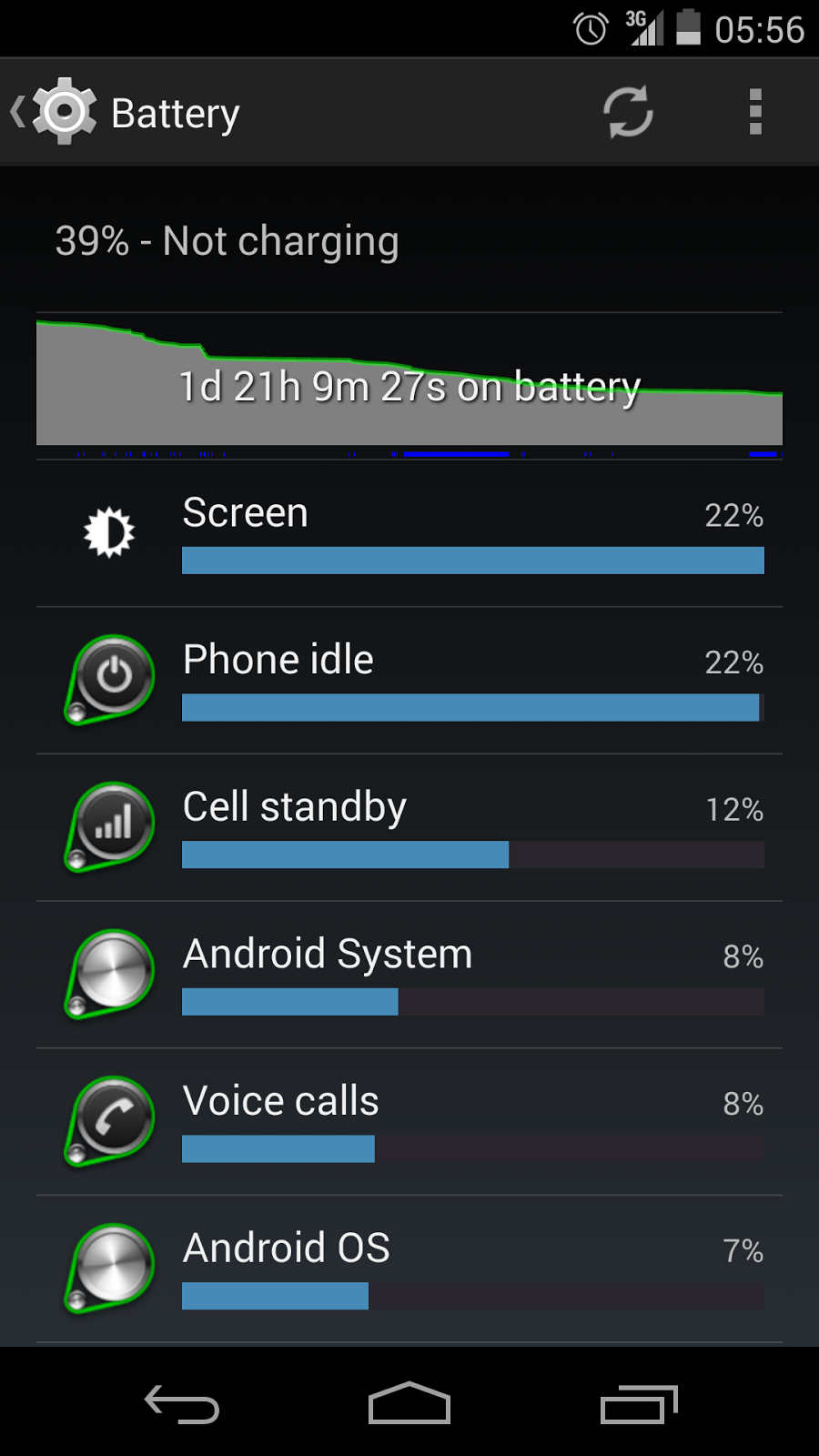
Task: Check Voice calls battery usage
Action: (409, 1122)
